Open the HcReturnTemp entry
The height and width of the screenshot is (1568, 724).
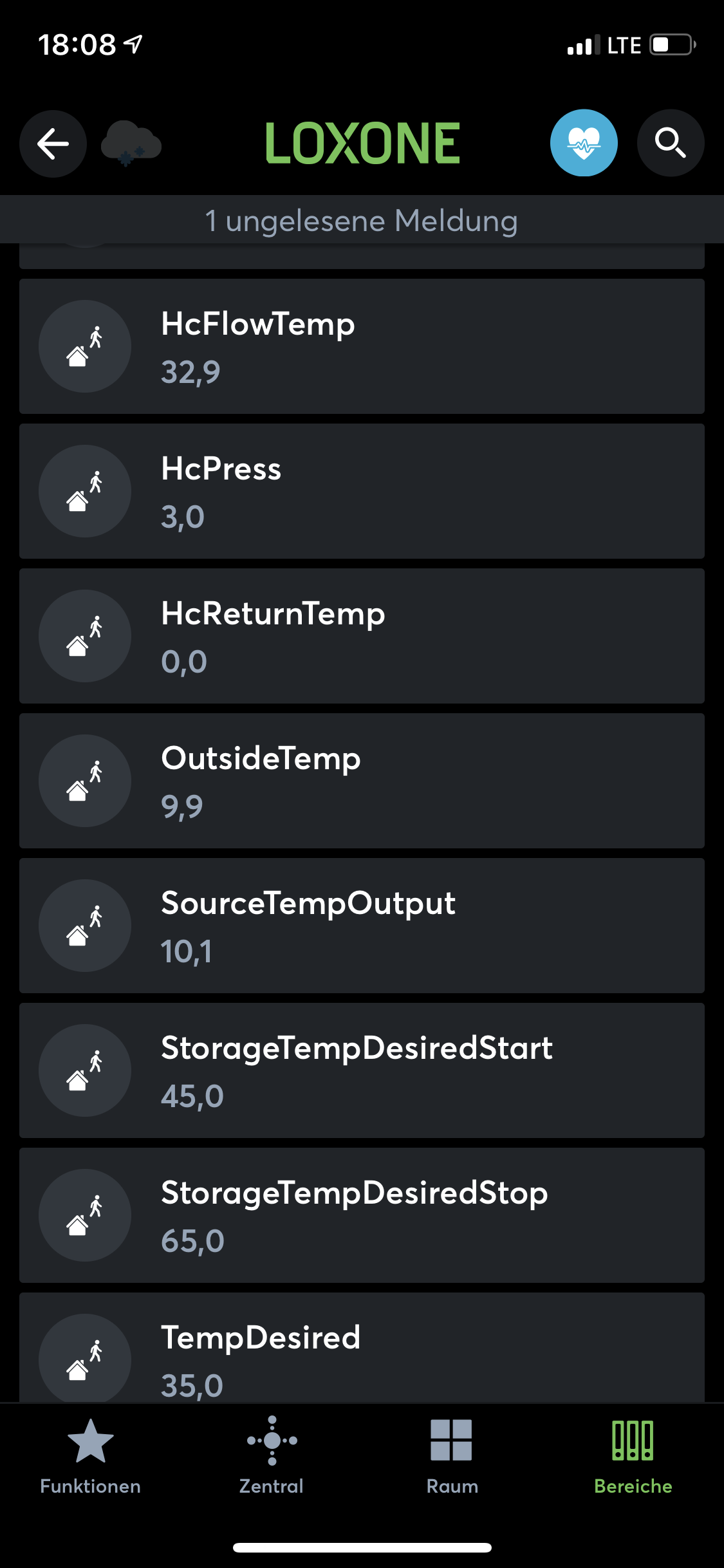click(362, 636)
